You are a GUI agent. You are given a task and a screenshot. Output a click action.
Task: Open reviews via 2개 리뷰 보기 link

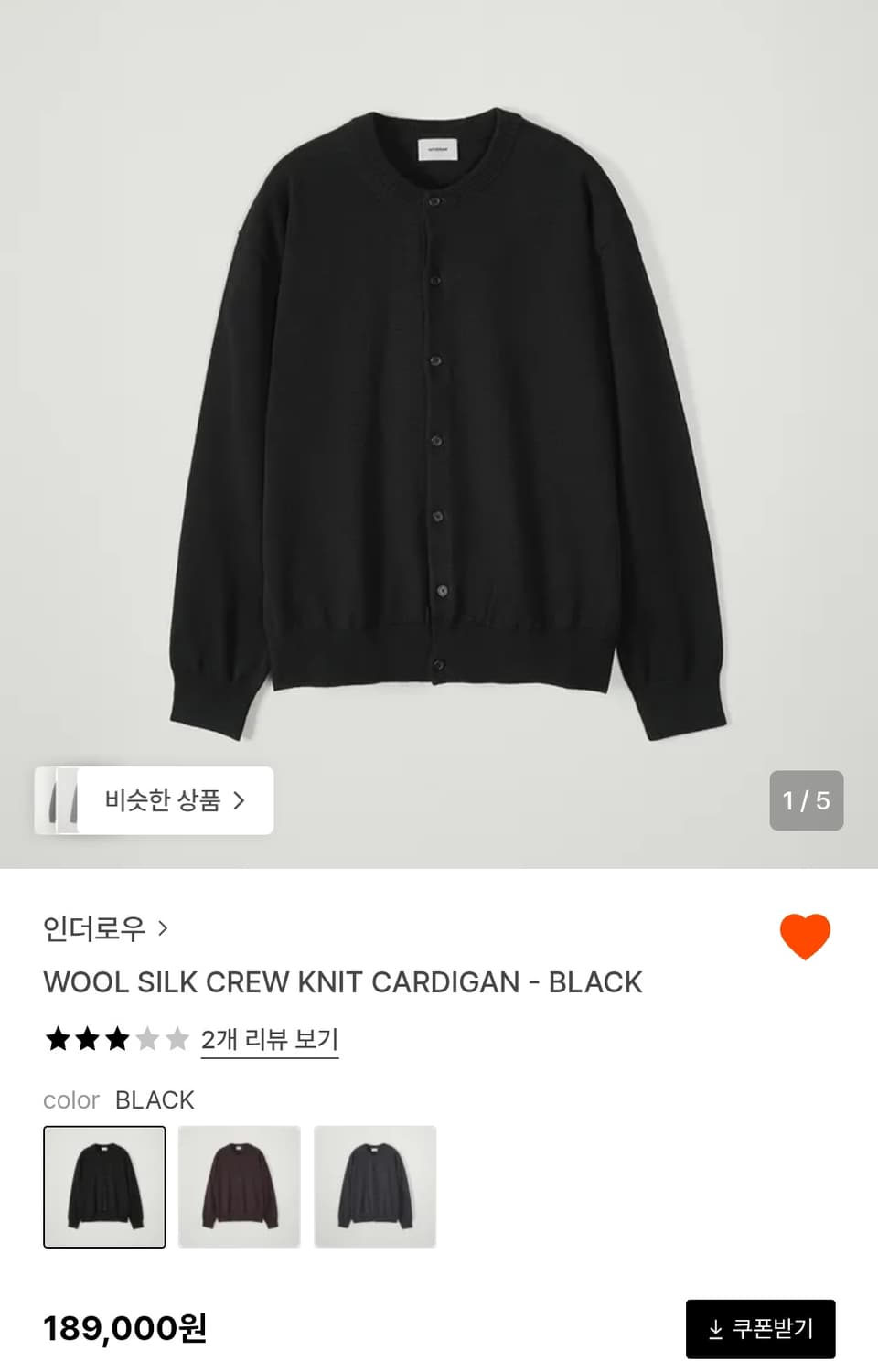270,1038
